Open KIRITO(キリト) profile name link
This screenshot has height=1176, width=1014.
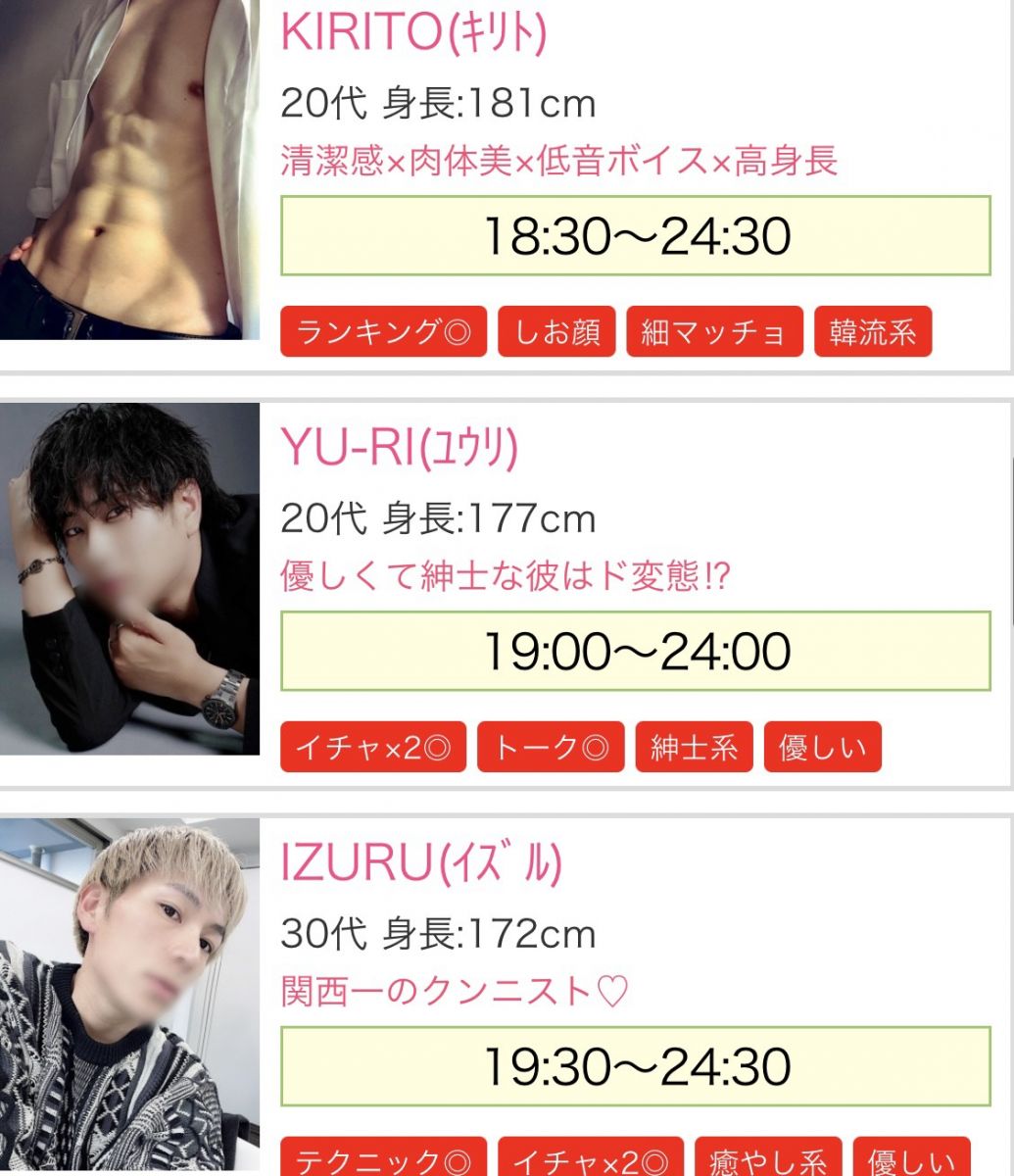pyautogui.click(x=413, y=32)
